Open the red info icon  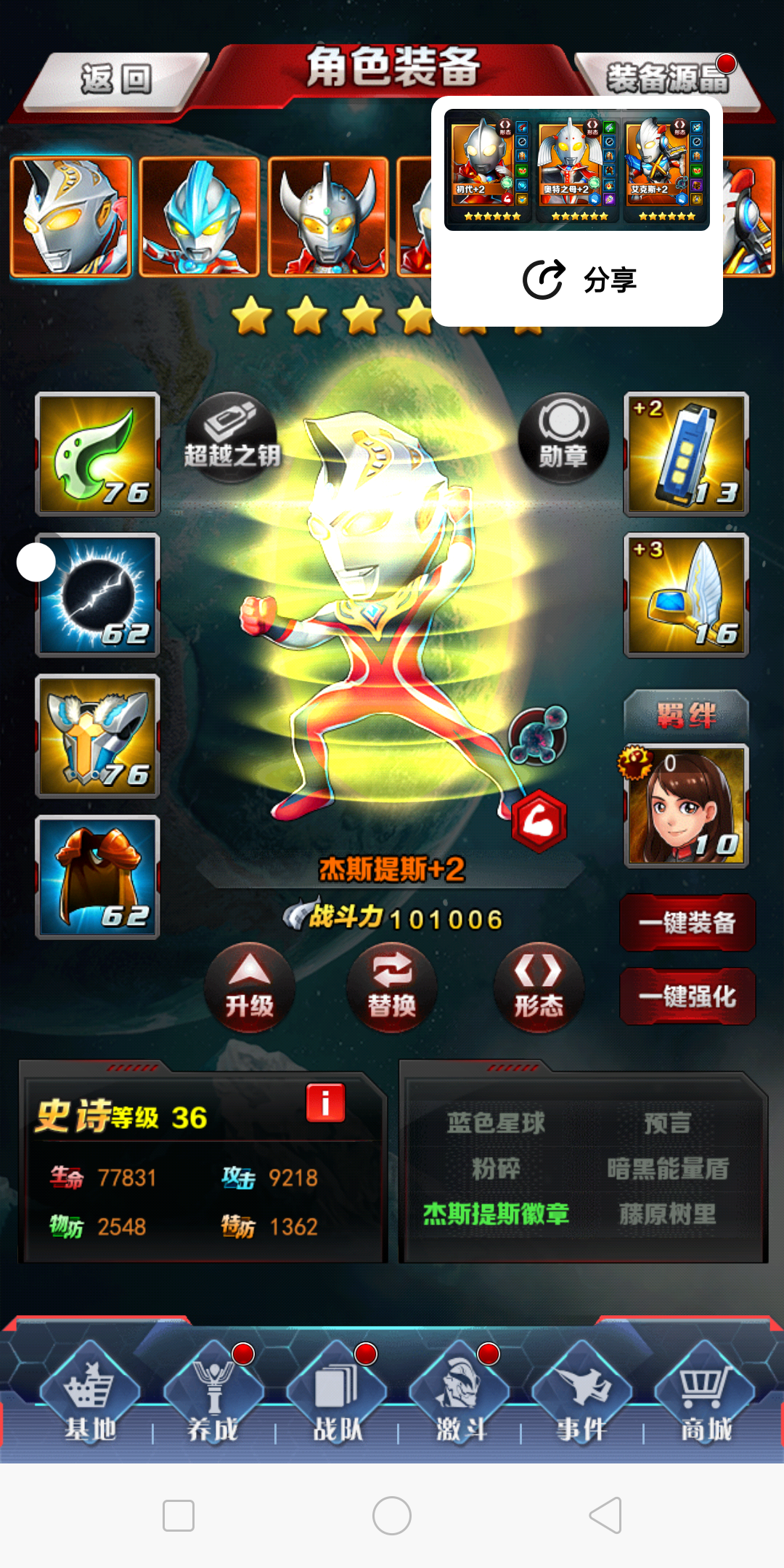(x=325, y=1103)
